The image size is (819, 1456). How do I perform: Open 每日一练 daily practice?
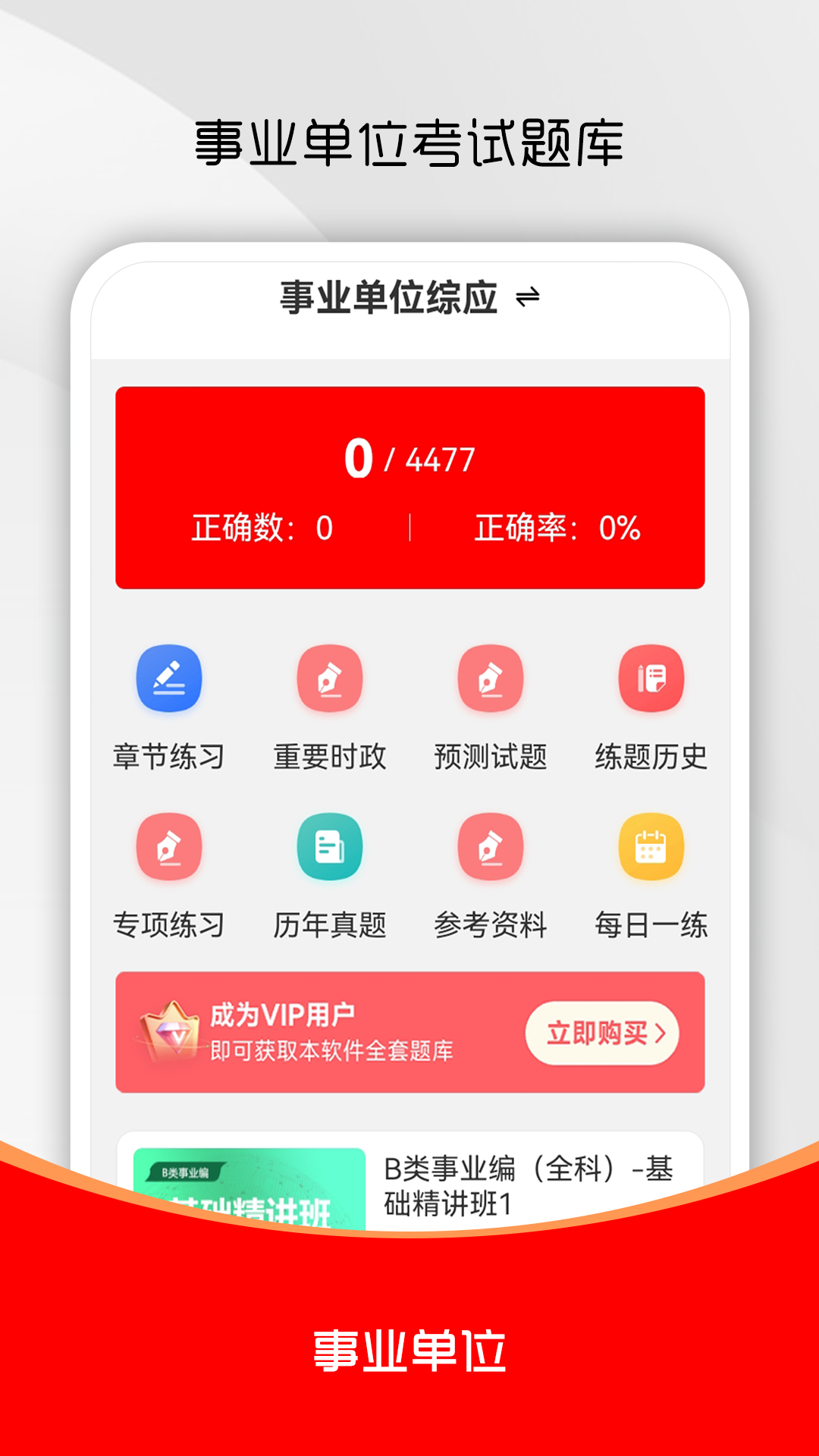(x=652, y=883)
